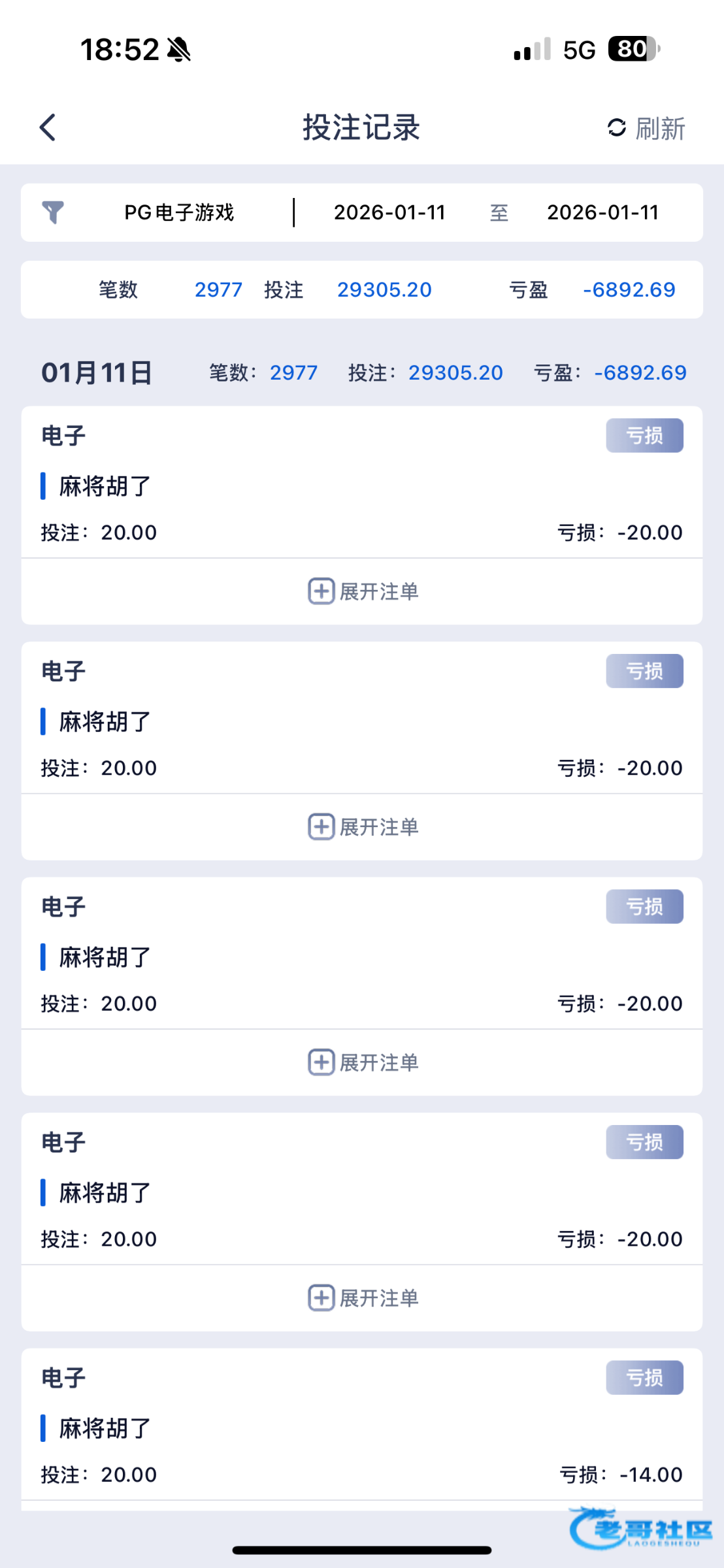Open the PG电子游戏 game type filter
The height and width of the screenshot is (1568, 724).
point(178,212)
